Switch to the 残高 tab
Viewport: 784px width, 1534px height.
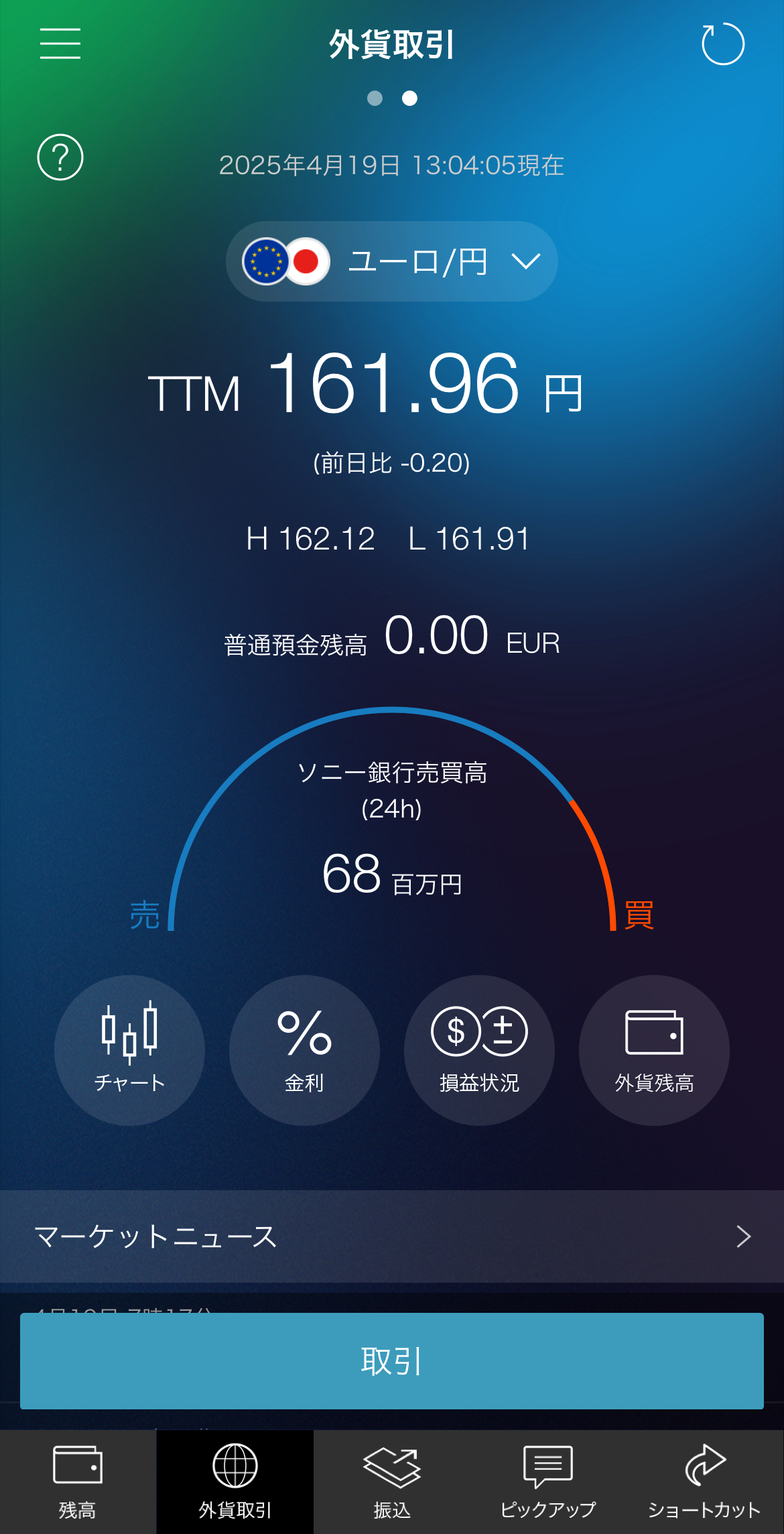(x=78, y=1482)
